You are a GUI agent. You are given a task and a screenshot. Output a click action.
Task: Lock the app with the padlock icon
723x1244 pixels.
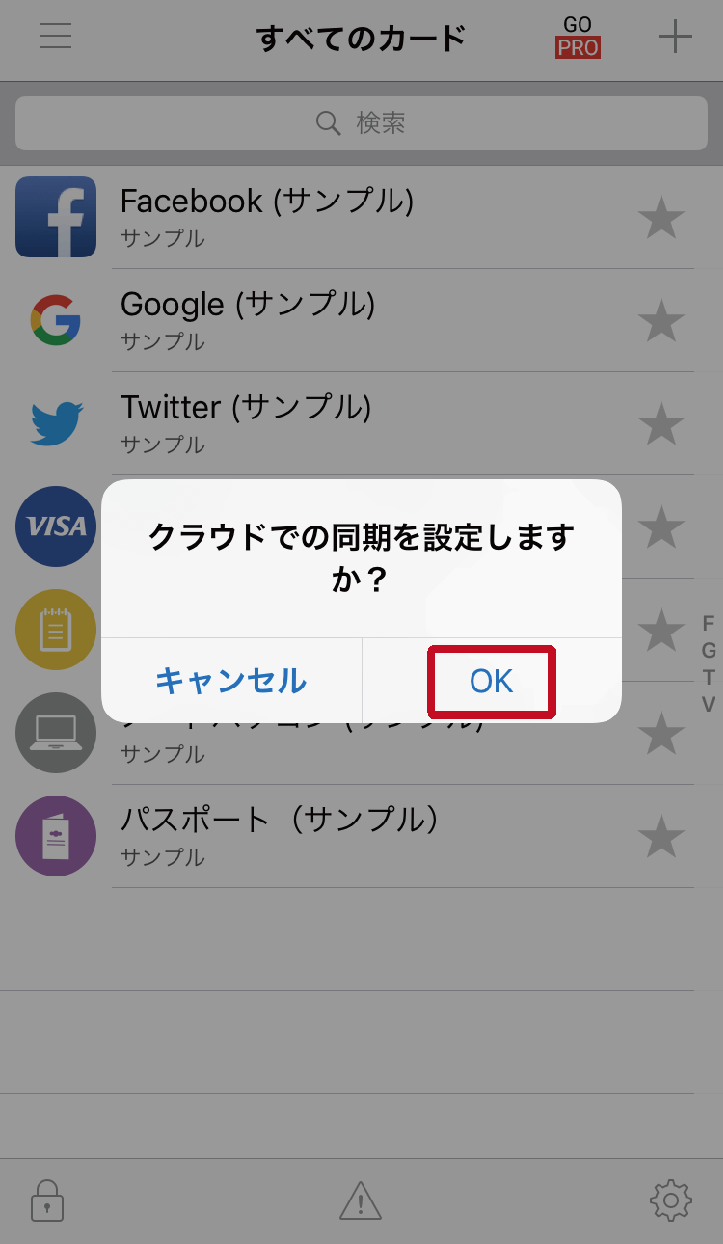click(47, 1200)
